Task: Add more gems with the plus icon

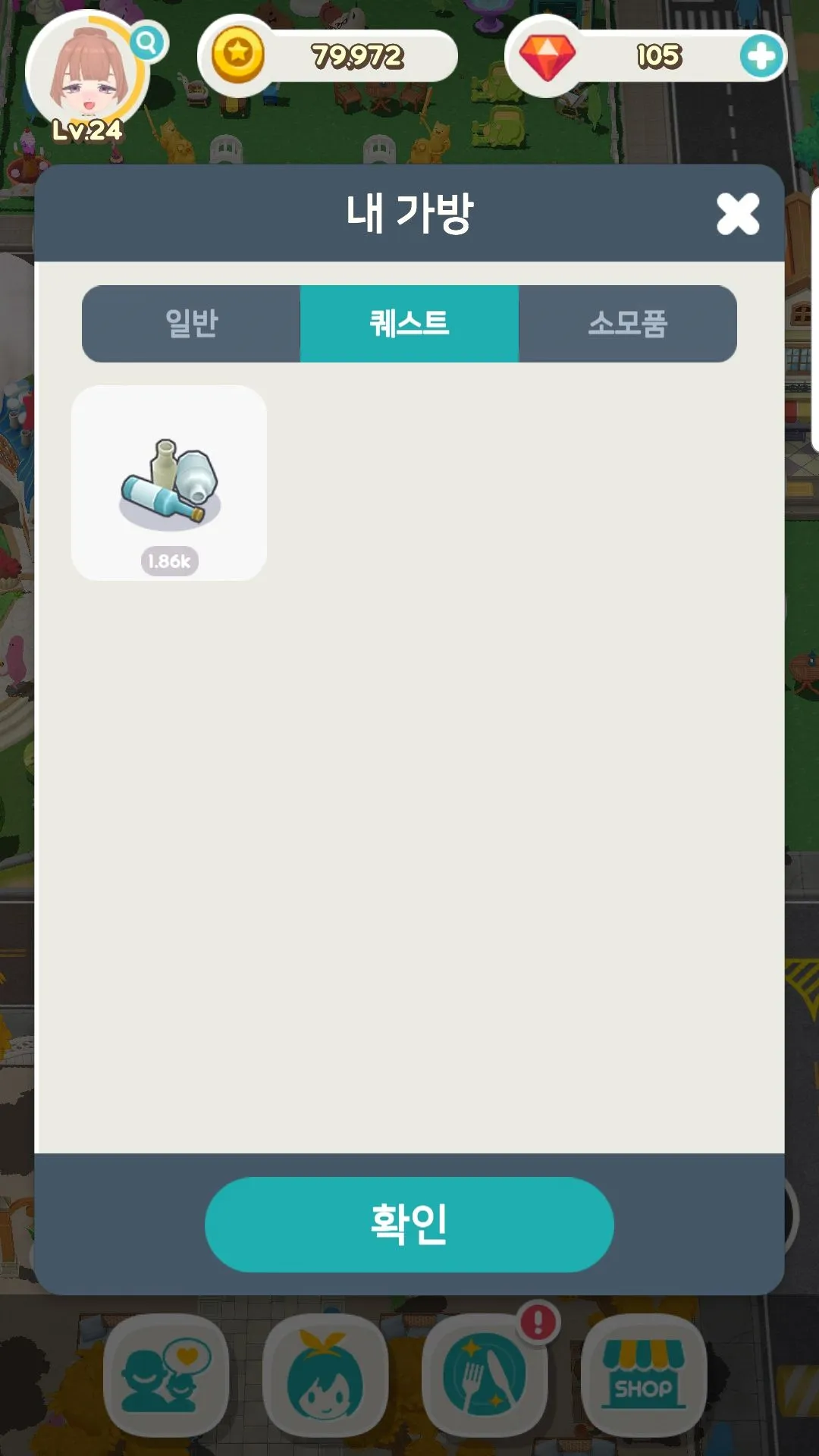Action: [761, 56]
